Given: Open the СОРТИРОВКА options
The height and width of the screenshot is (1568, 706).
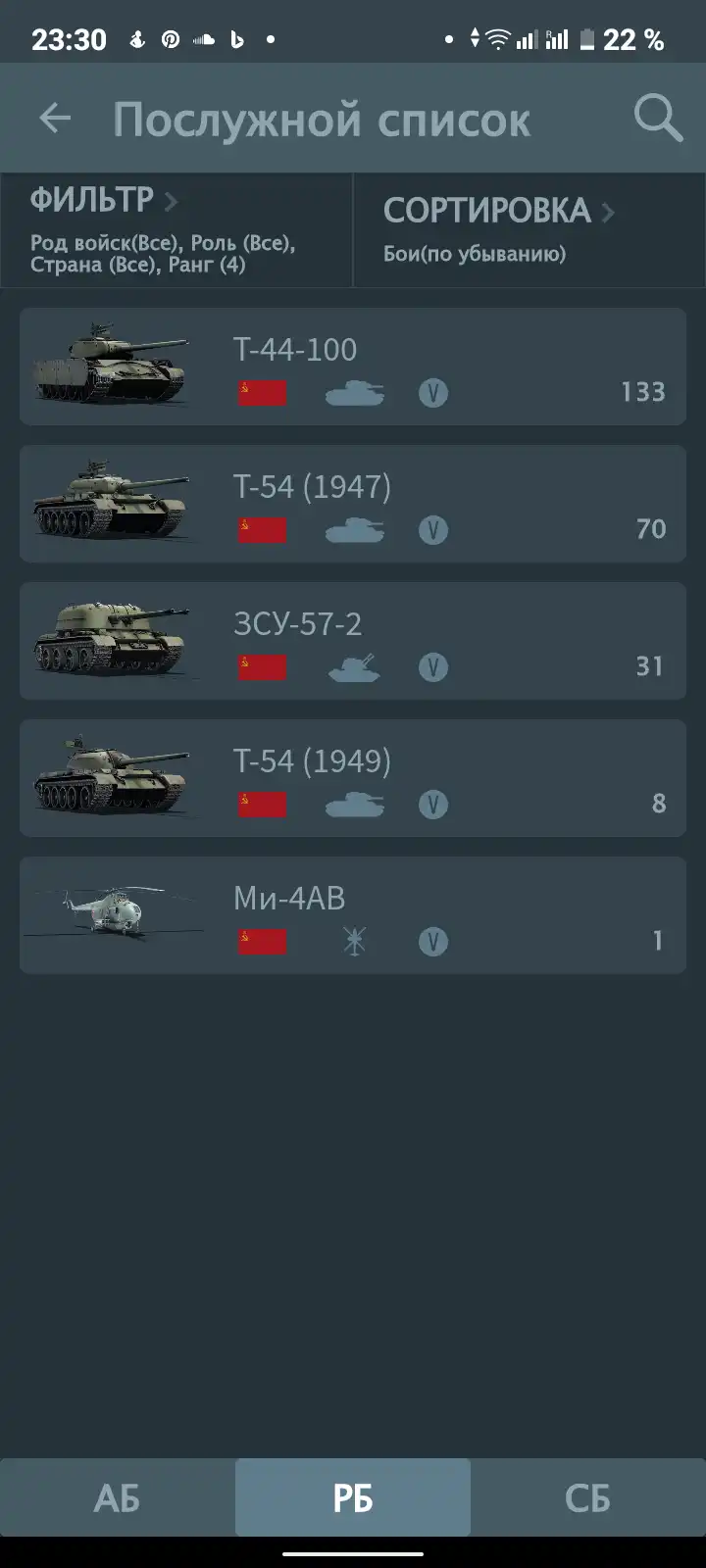Looking at the screenshot, I should click(529, 230).
